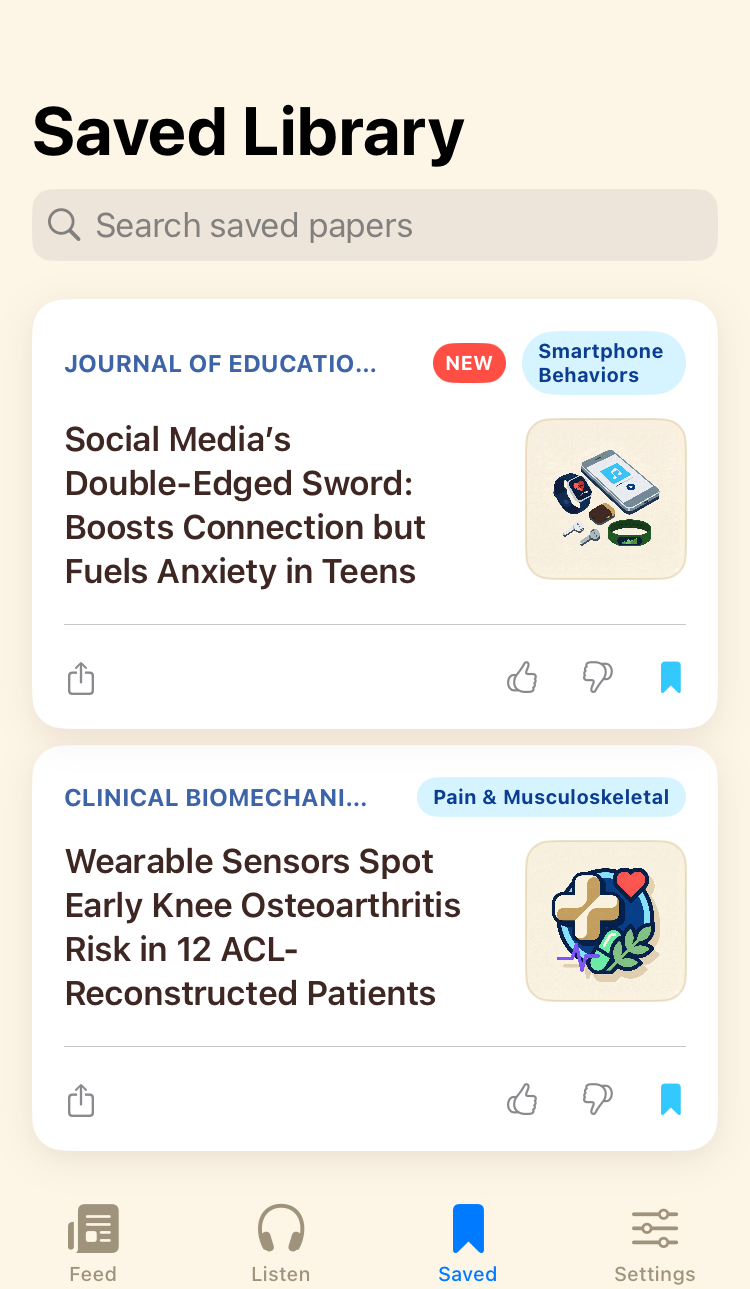Share the Wearable Sensors knee osteoarthritis paper
Viewport: 750px width, 1289px height.
(81, 1101)
